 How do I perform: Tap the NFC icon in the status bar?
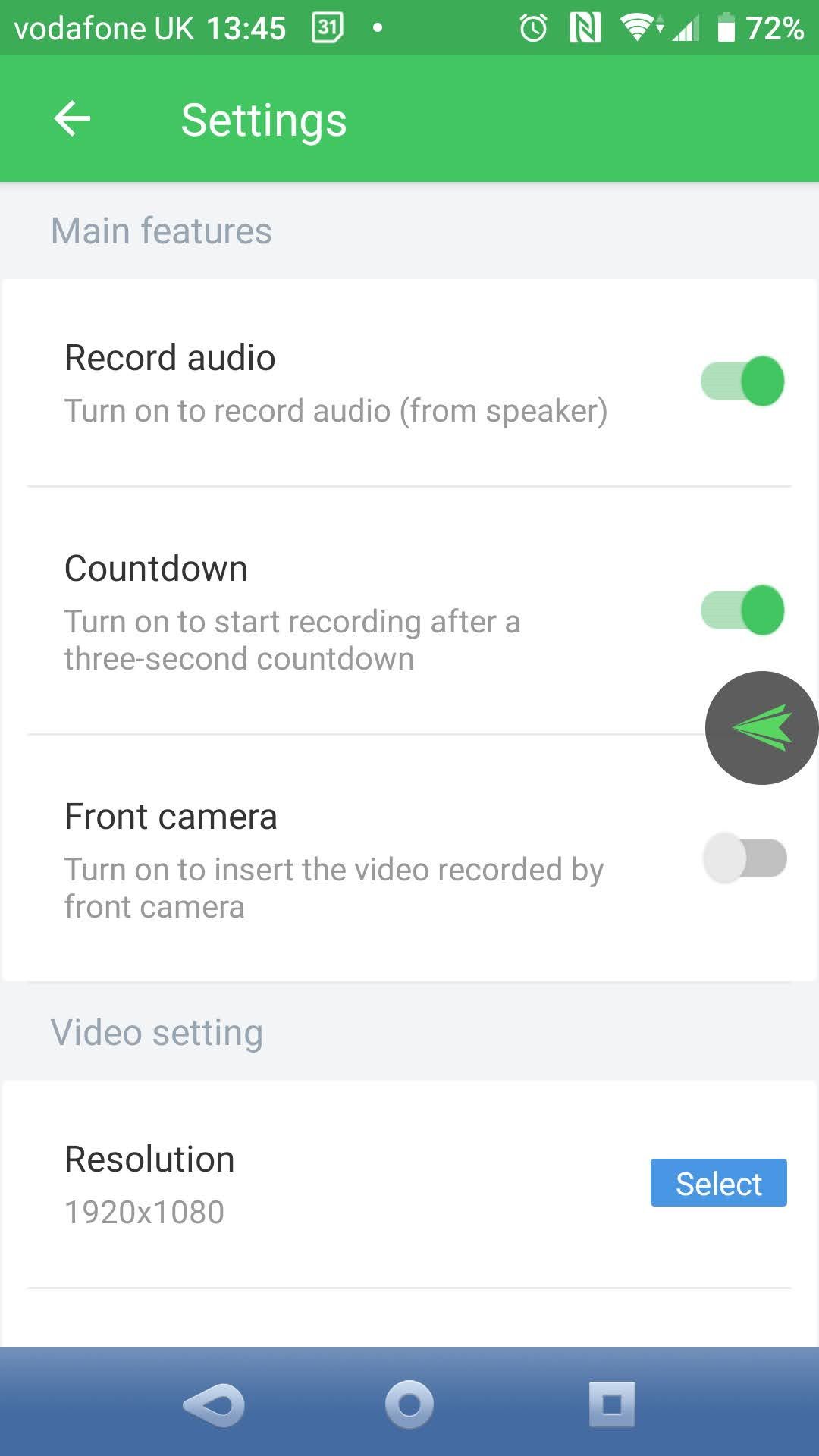click(584, 27)
